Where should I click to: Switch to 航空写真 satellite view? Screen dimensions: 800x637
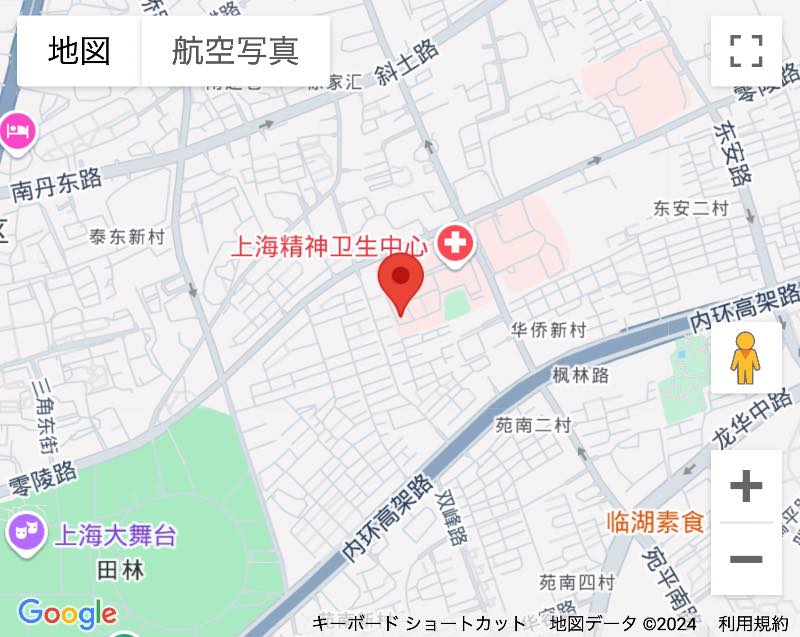236,51
